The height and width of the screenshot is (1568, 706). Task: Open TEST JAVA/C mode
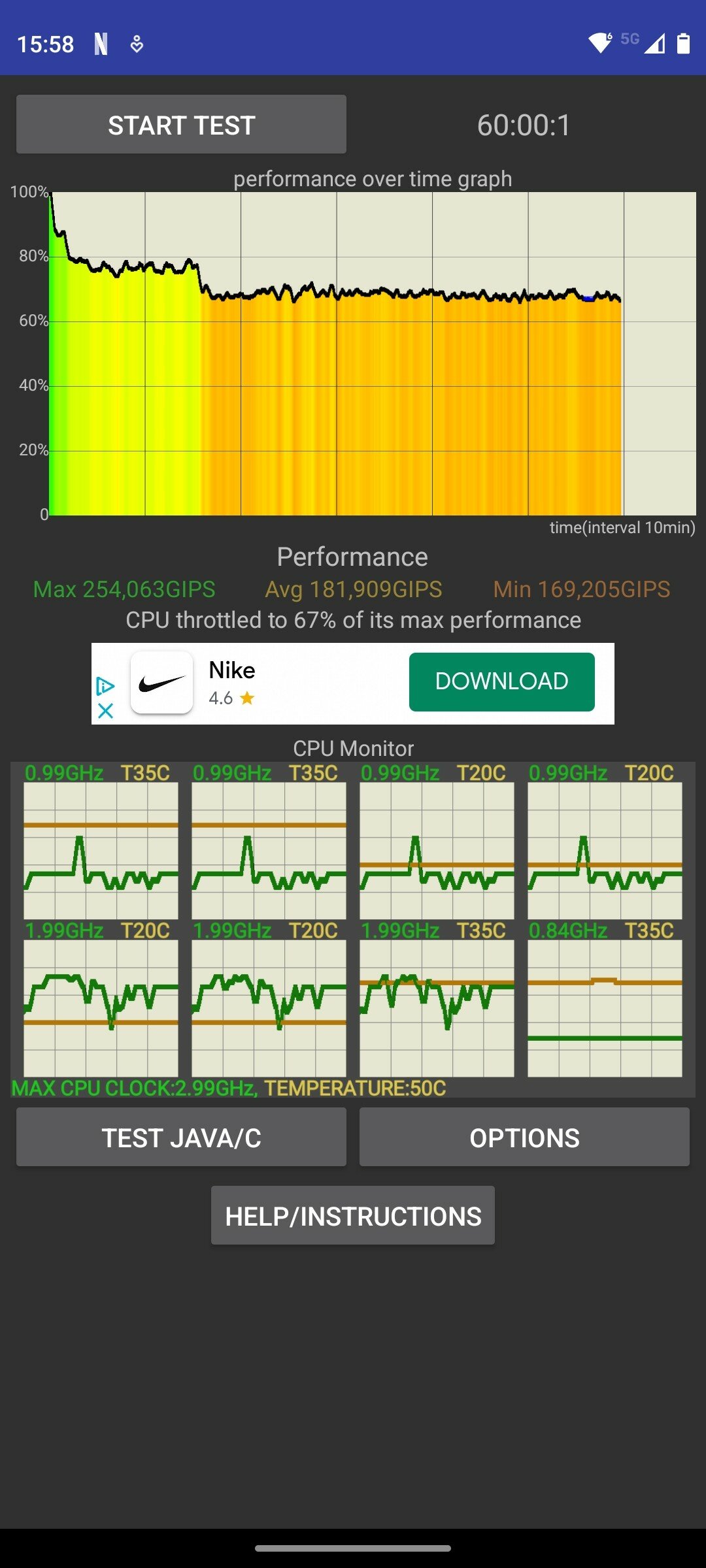(181, 1137)
